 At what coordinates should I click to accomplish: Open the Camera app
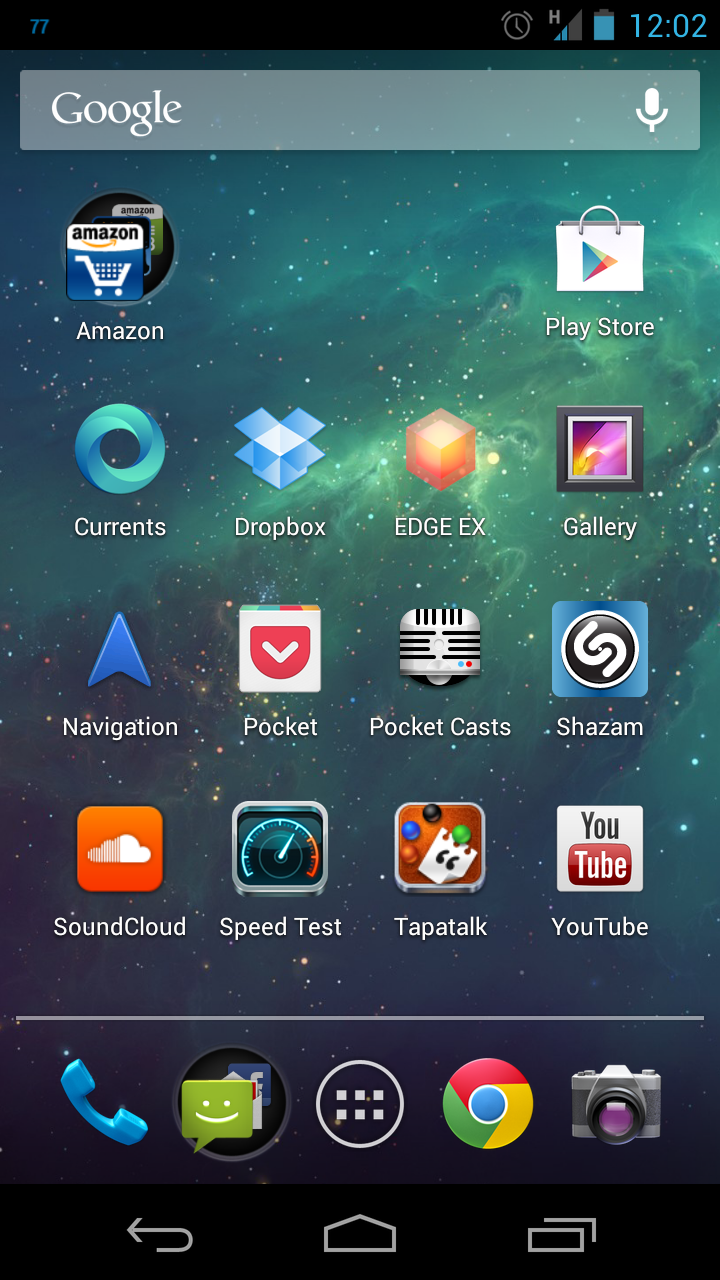click(x=616, y=1104)
